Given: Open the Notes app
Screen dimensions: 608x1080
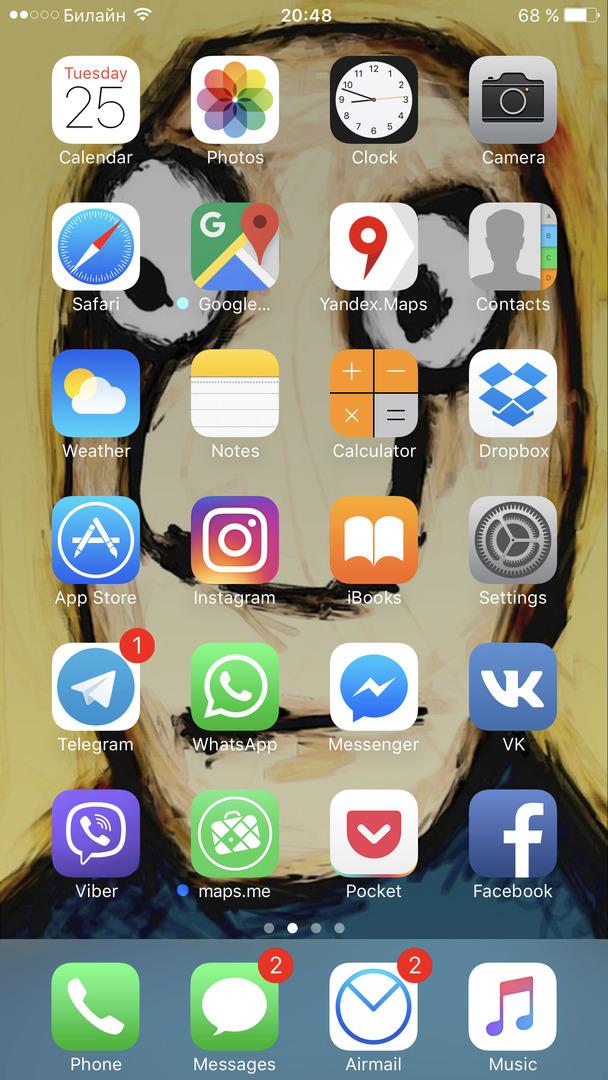Looking at the screenshot, I should click(x=235, y=394).
